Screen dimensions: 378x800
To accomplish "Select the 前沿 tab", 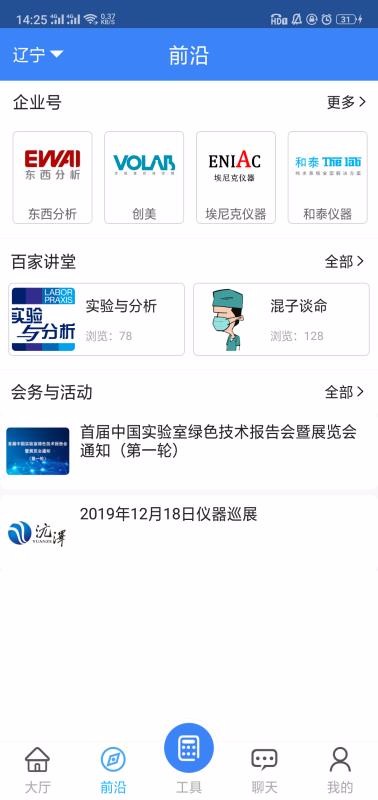I will [113, 769].
